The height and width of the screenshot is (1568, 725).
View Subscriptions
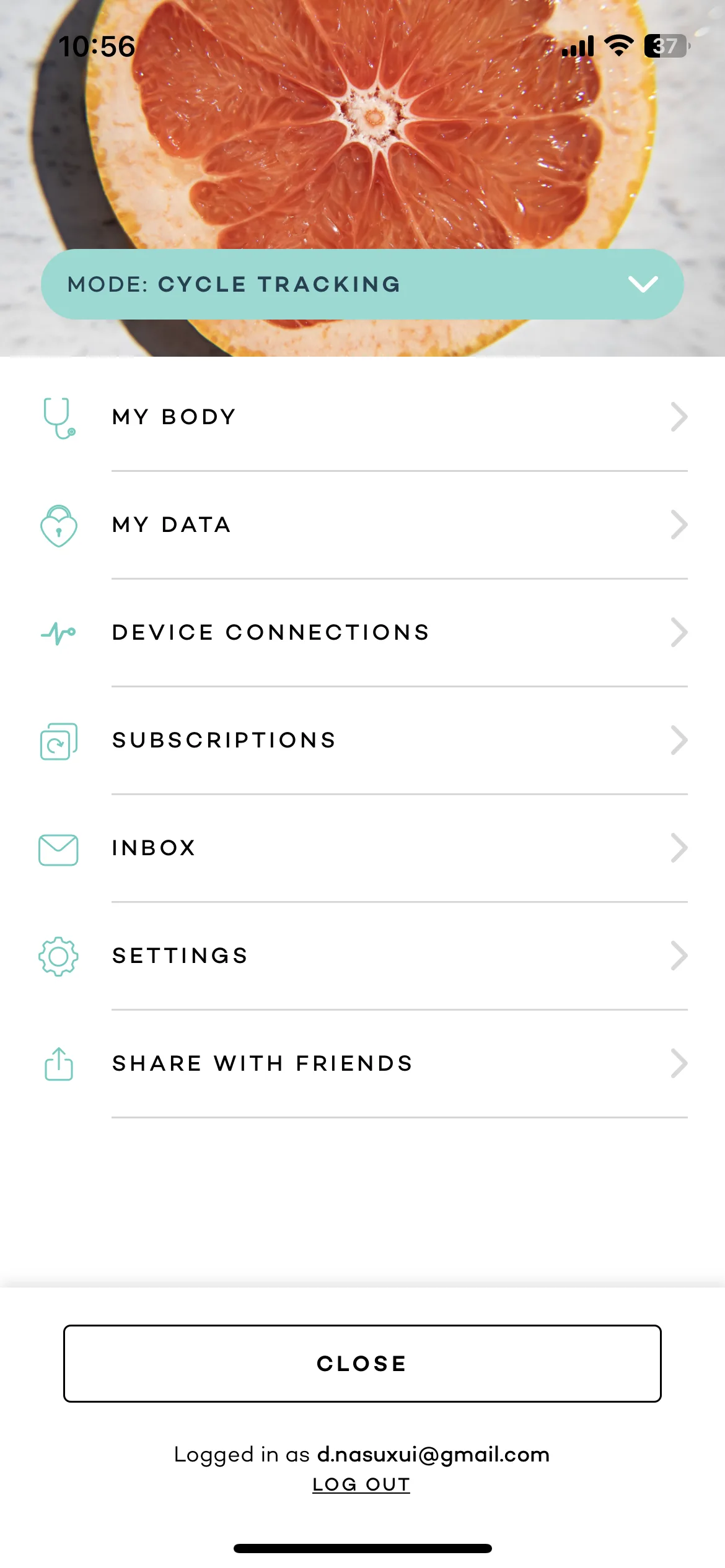[362, 740]
